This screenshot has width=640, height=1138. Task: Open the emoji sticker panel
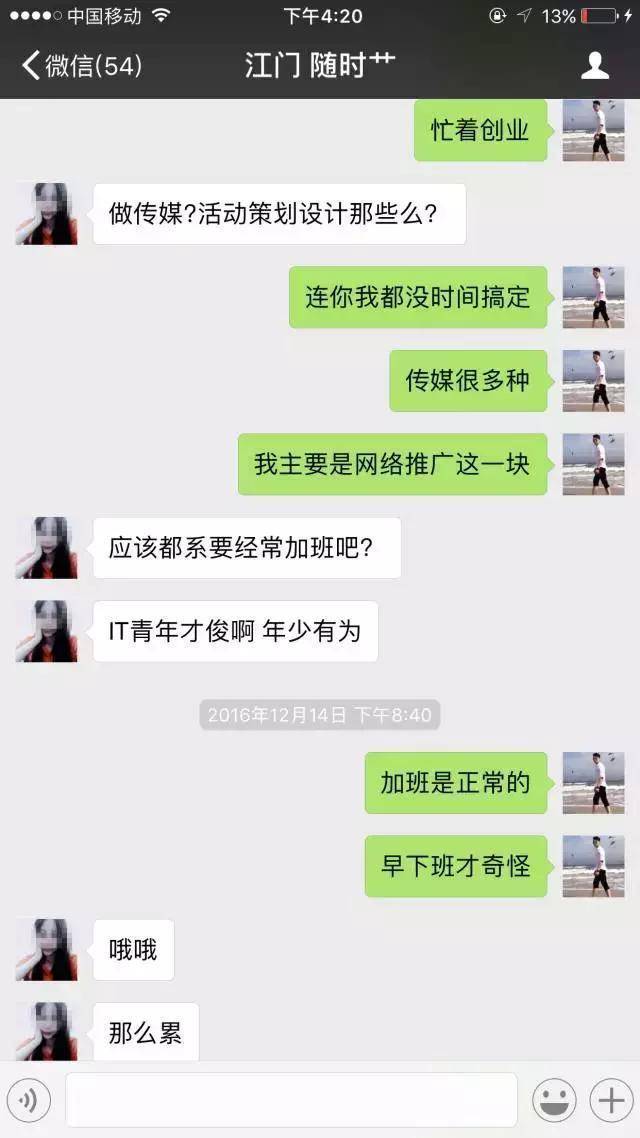(553, 1101)
